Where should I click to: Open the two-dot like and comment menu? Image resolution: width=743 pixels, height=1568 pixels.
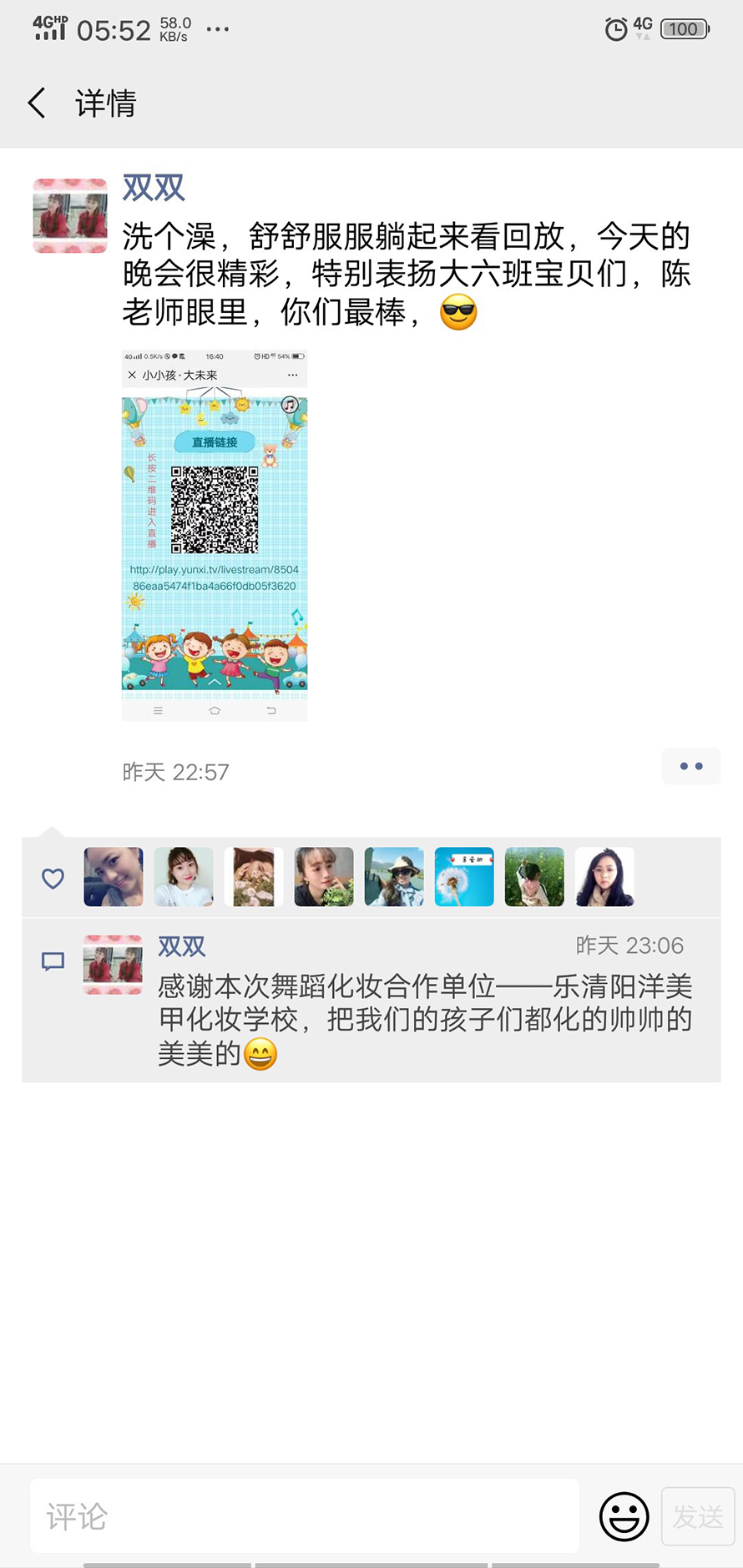coord(690,766)
